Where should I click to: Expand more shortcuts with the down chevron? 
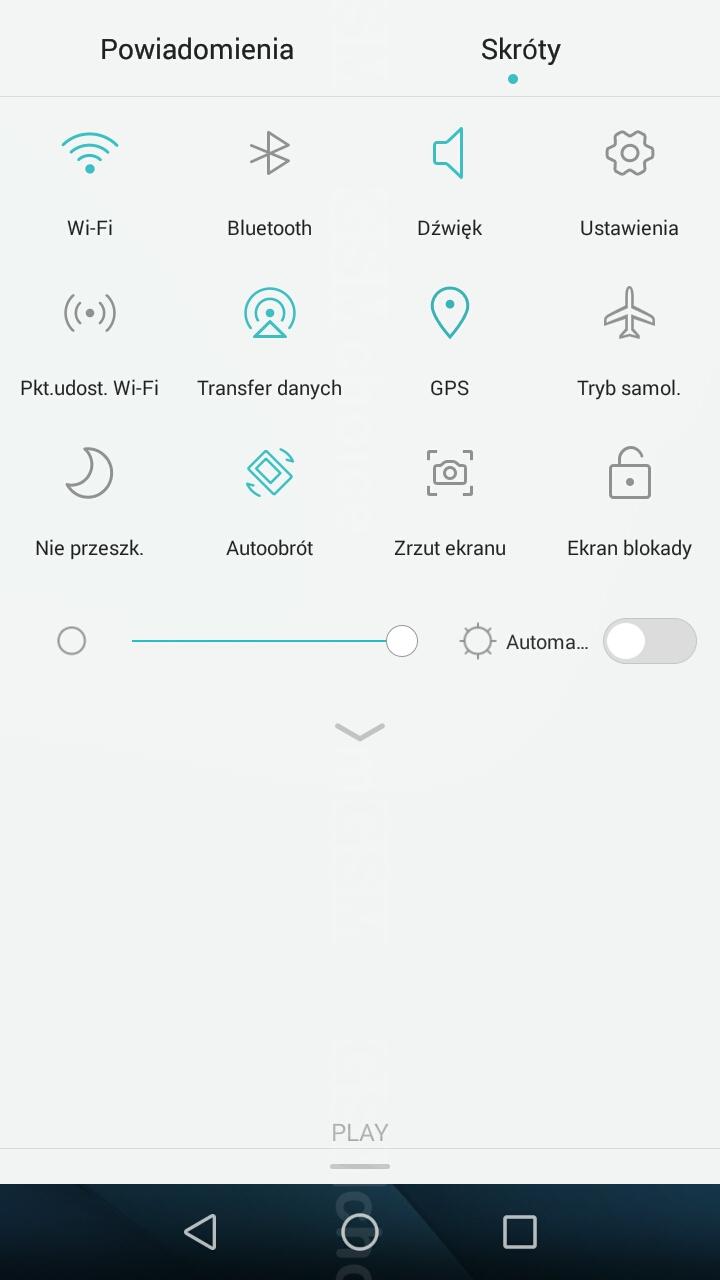coord(360,732)
